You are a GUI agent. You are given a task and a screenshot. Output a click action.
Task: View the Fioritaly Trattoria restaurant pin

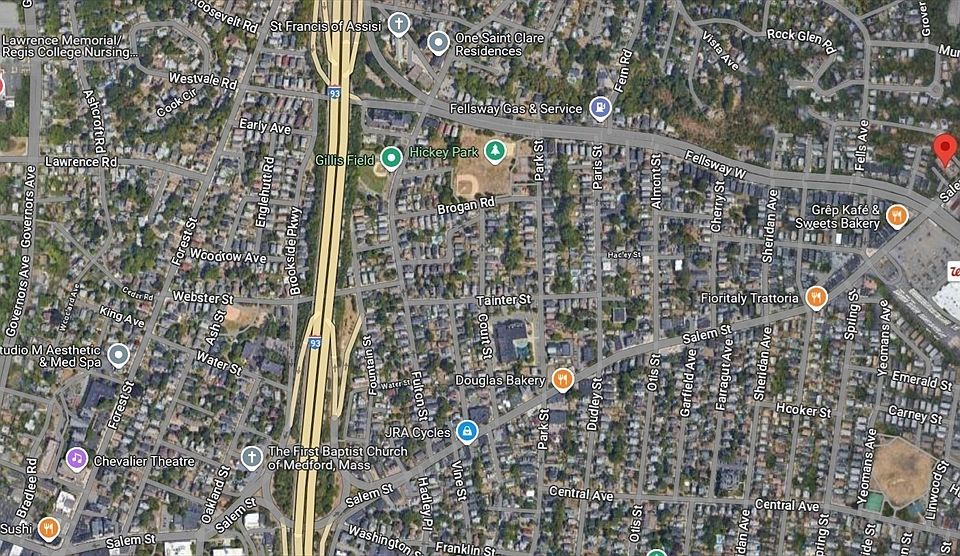pos(817,297)
